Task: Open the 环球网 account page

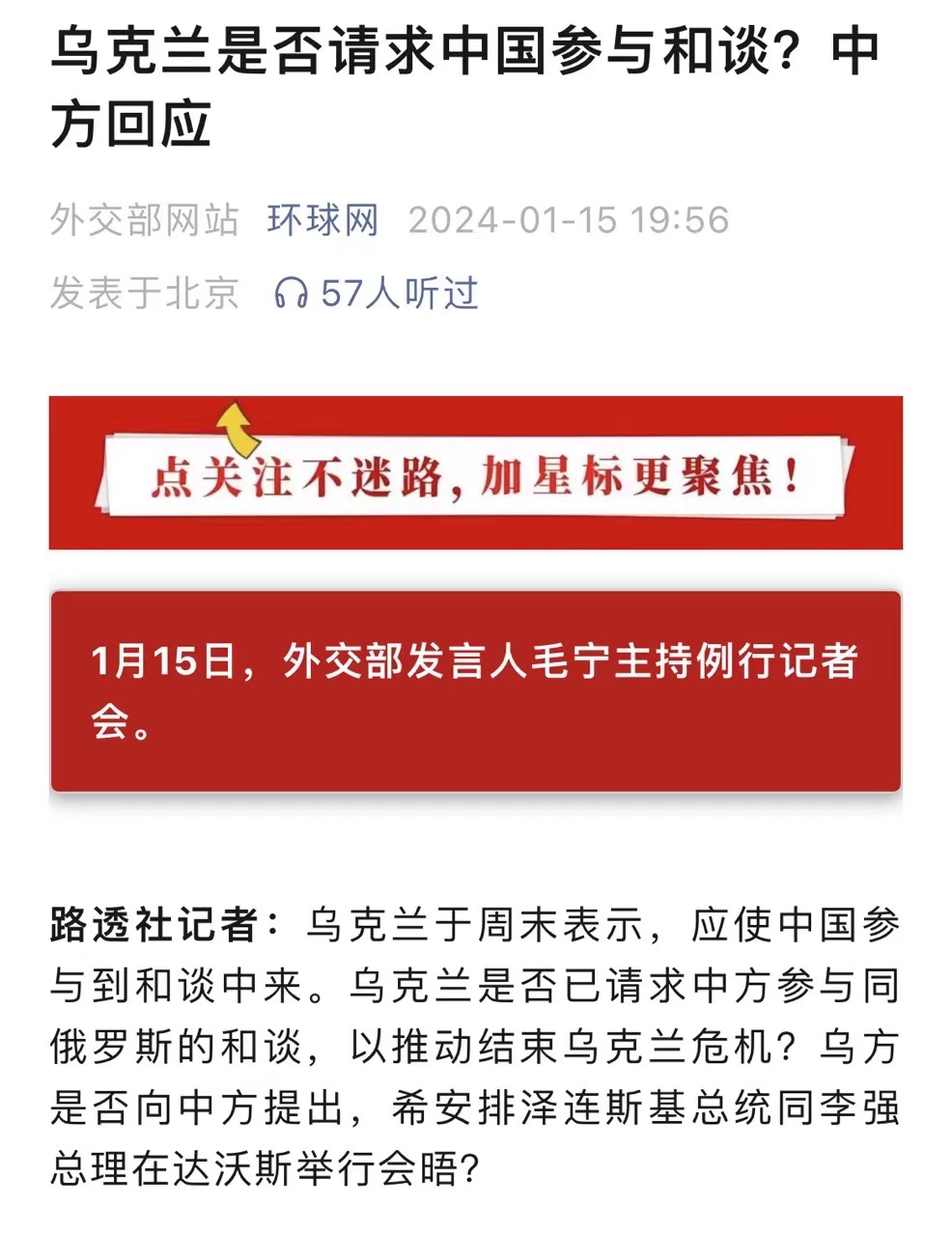Action: point(322,220)
